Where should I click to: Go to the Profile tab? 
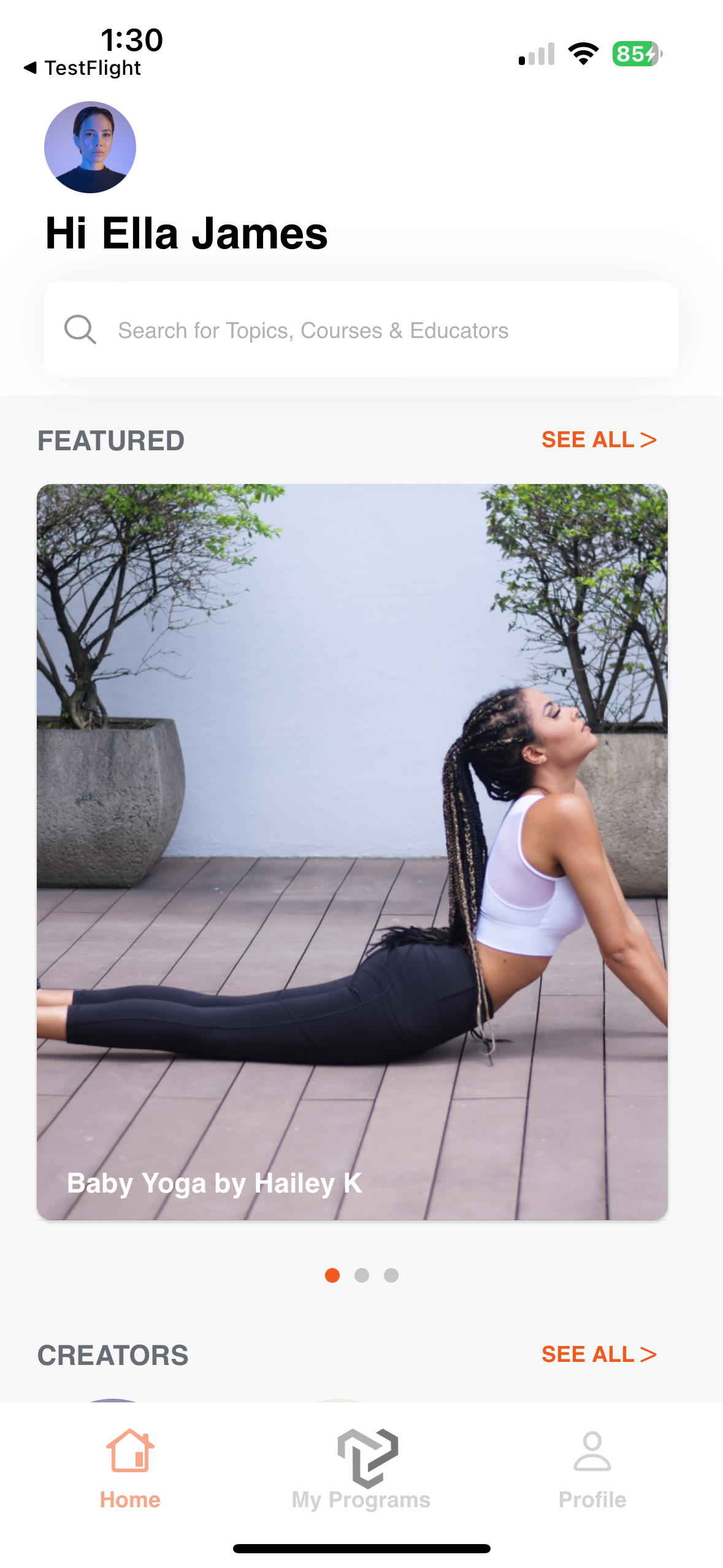(592, 1470)
